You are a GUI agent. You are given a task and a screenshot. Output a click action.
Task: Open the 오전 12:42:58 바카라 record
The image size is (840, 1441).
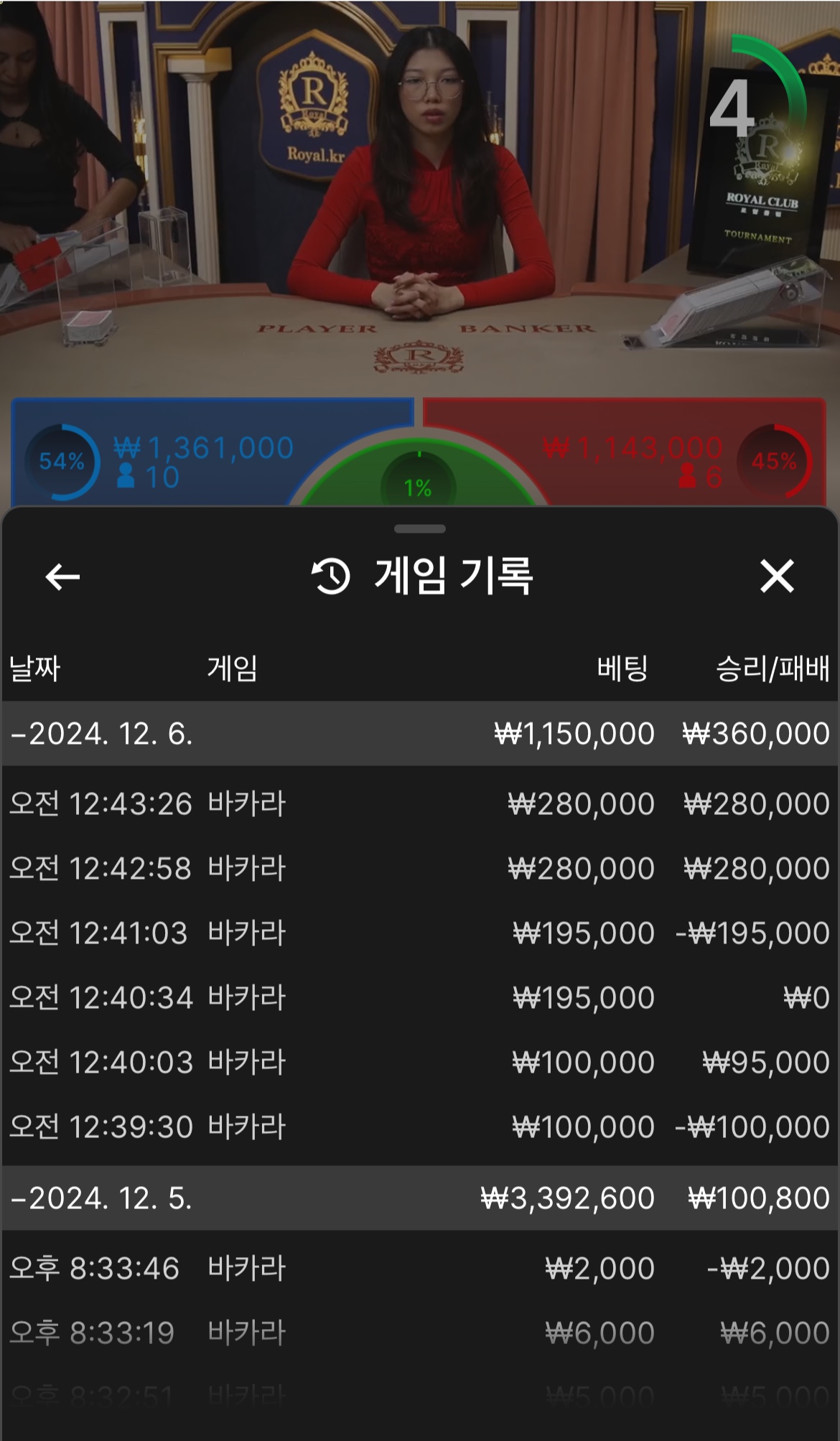420,868
